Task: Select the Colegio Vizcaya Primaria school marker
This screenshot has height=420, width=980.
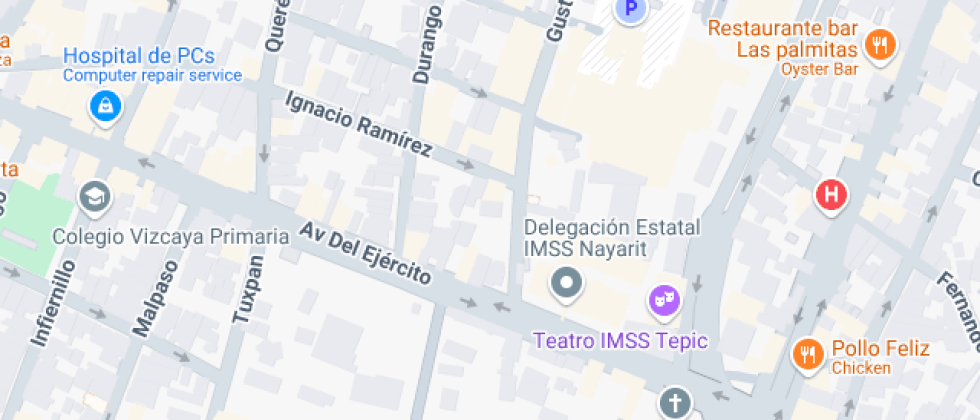Action: pos(95,198)
